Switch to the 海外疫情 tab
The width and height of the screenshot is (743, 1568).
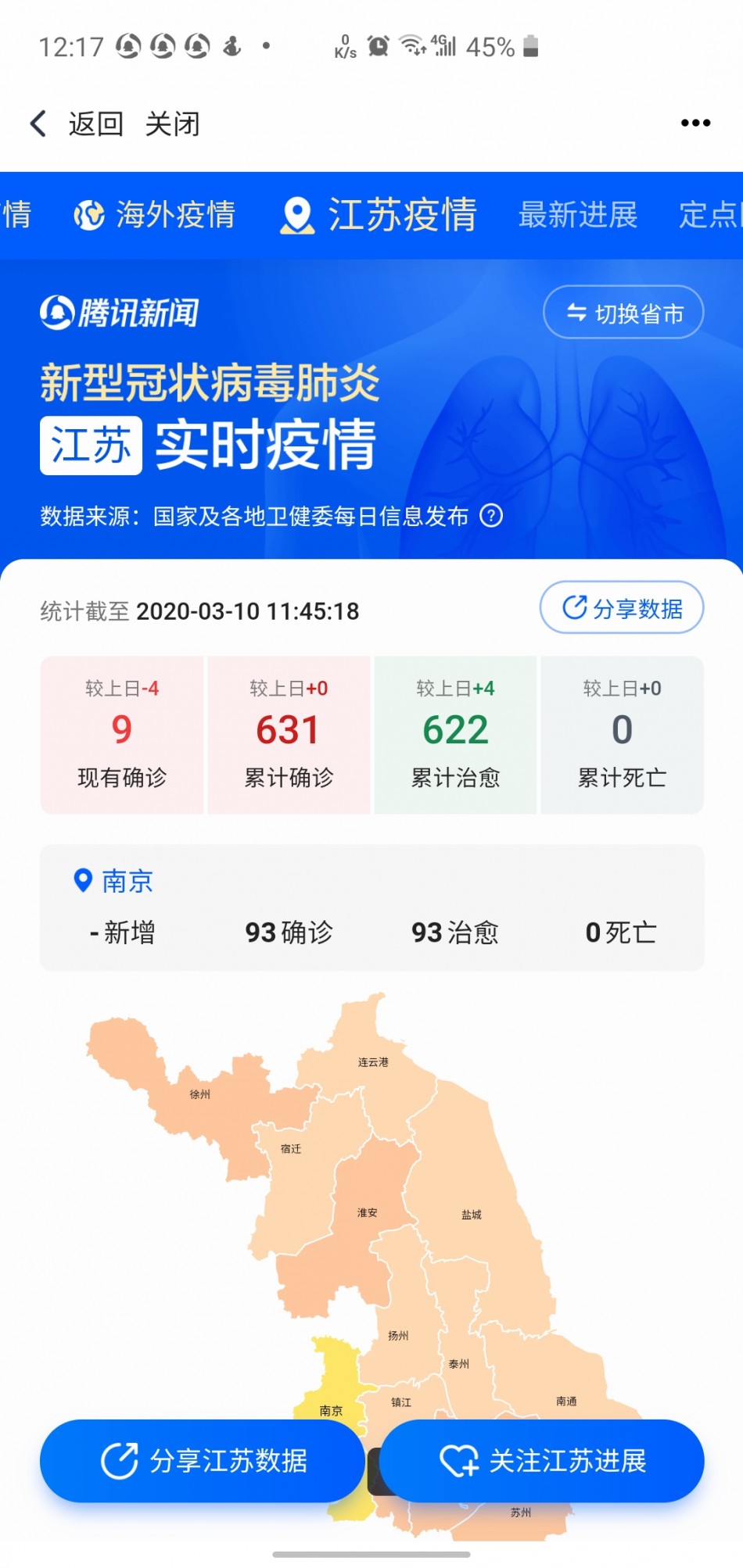pos(155,215)
